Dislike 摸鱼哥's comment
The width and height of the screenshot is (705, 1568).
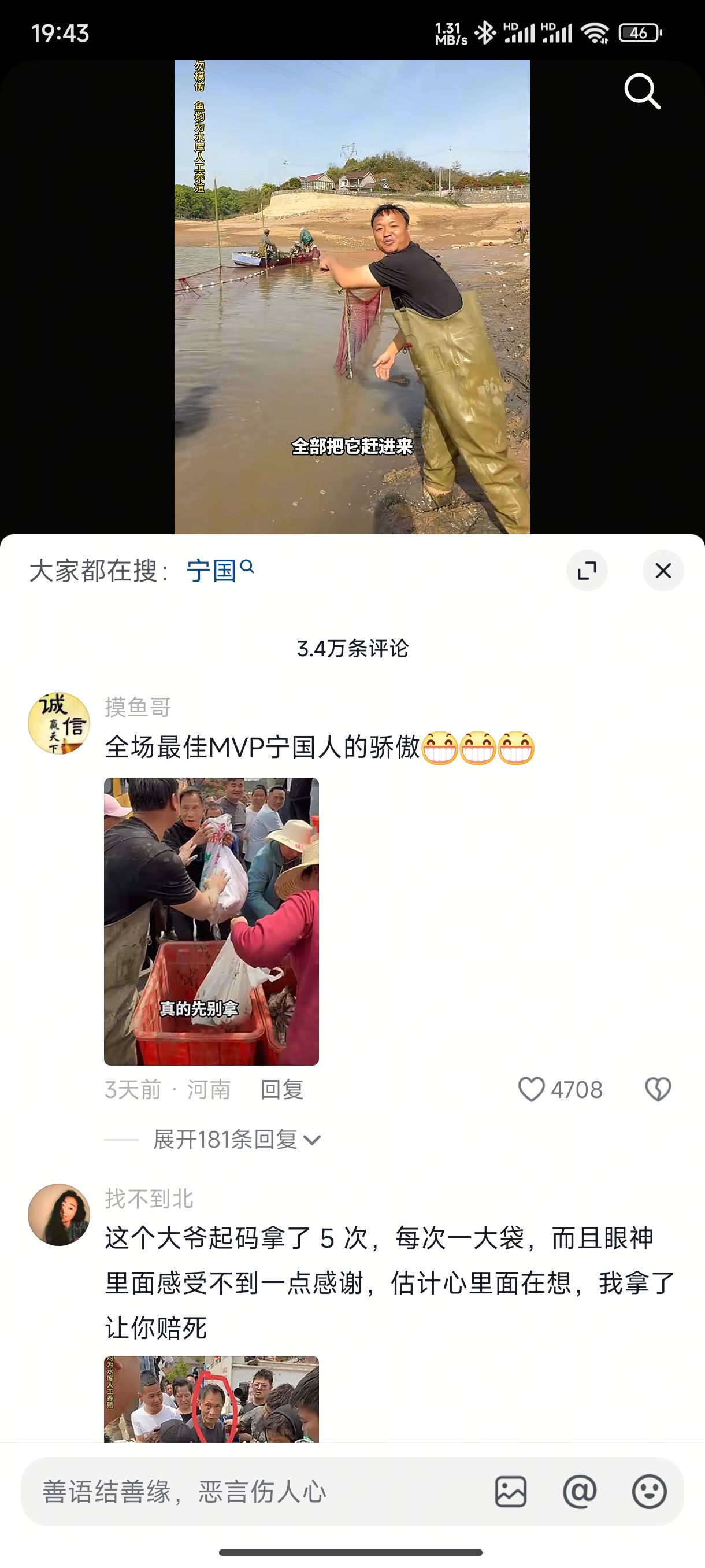[x=658, y=1090]
